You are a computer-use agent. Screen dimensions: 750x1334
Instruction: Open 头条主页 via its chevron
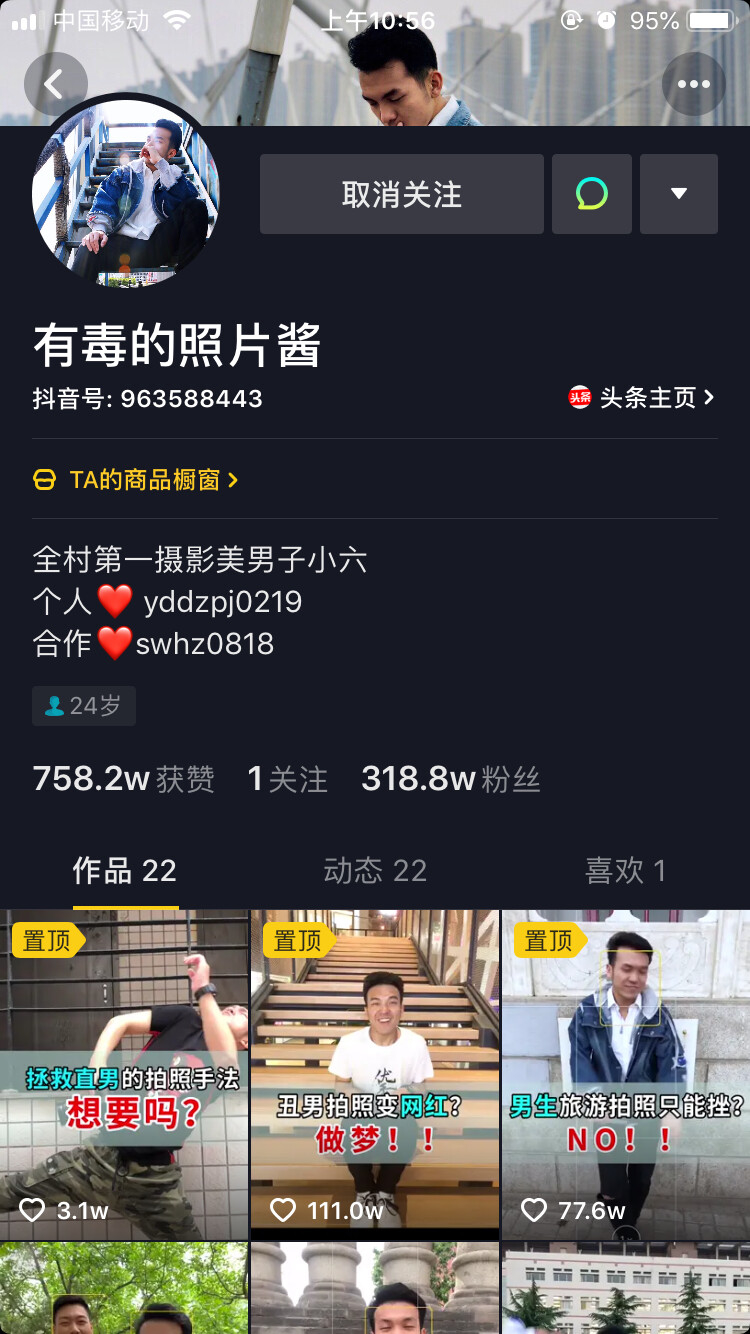point(709,397)
